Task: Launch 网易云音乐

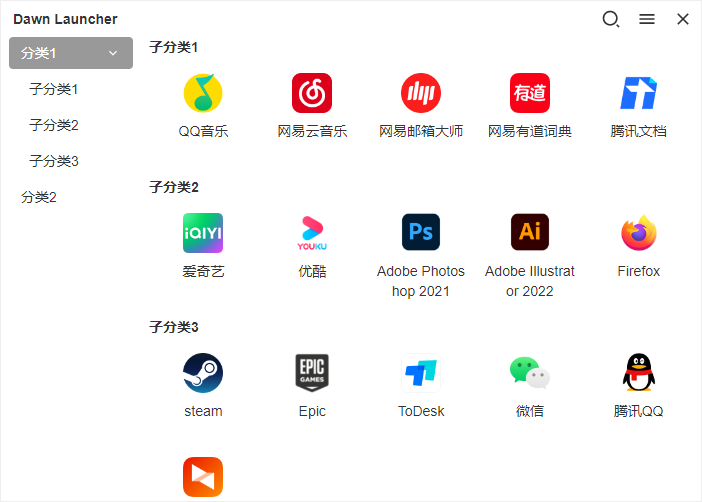Action: click(x=312, y=94)
